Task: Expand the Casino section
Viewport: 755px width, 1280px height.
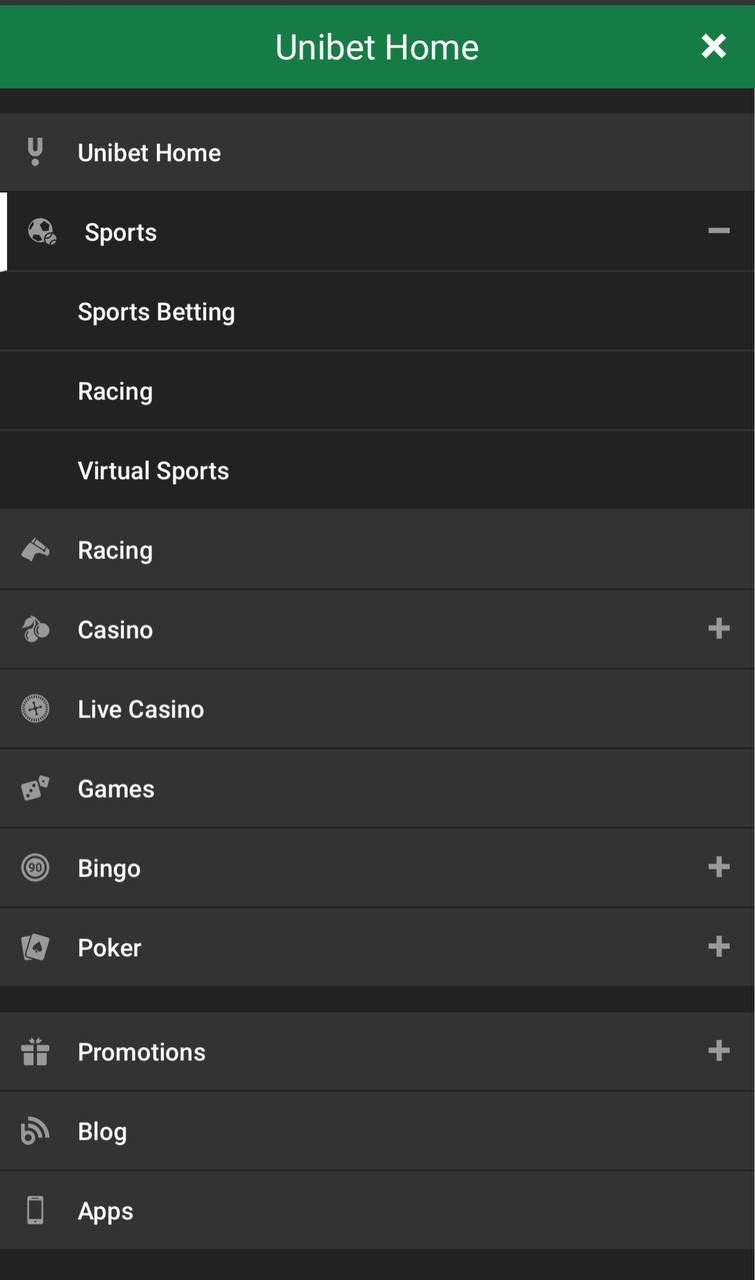Action: 718,629
